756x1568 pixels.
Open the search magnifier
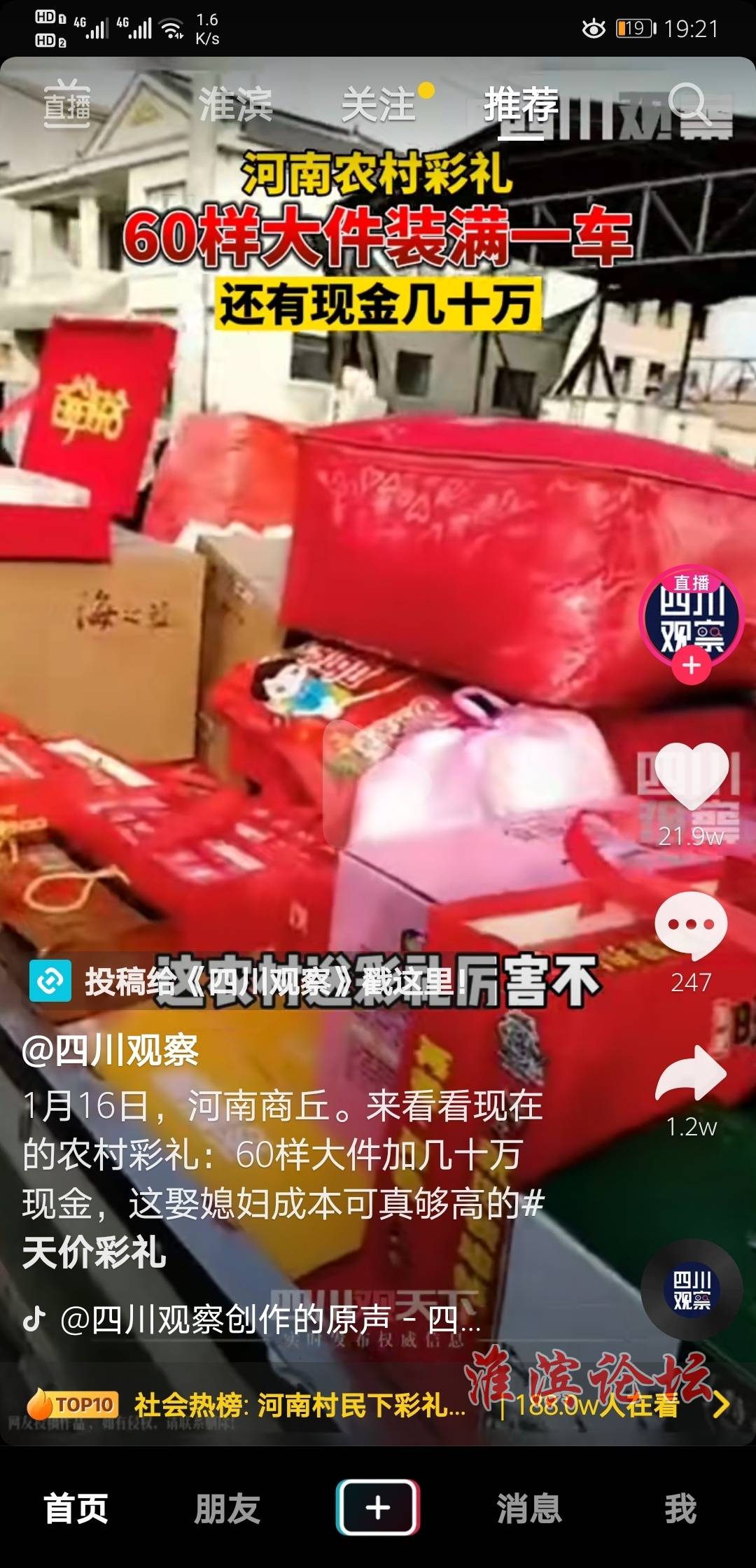tap(688, 104)
